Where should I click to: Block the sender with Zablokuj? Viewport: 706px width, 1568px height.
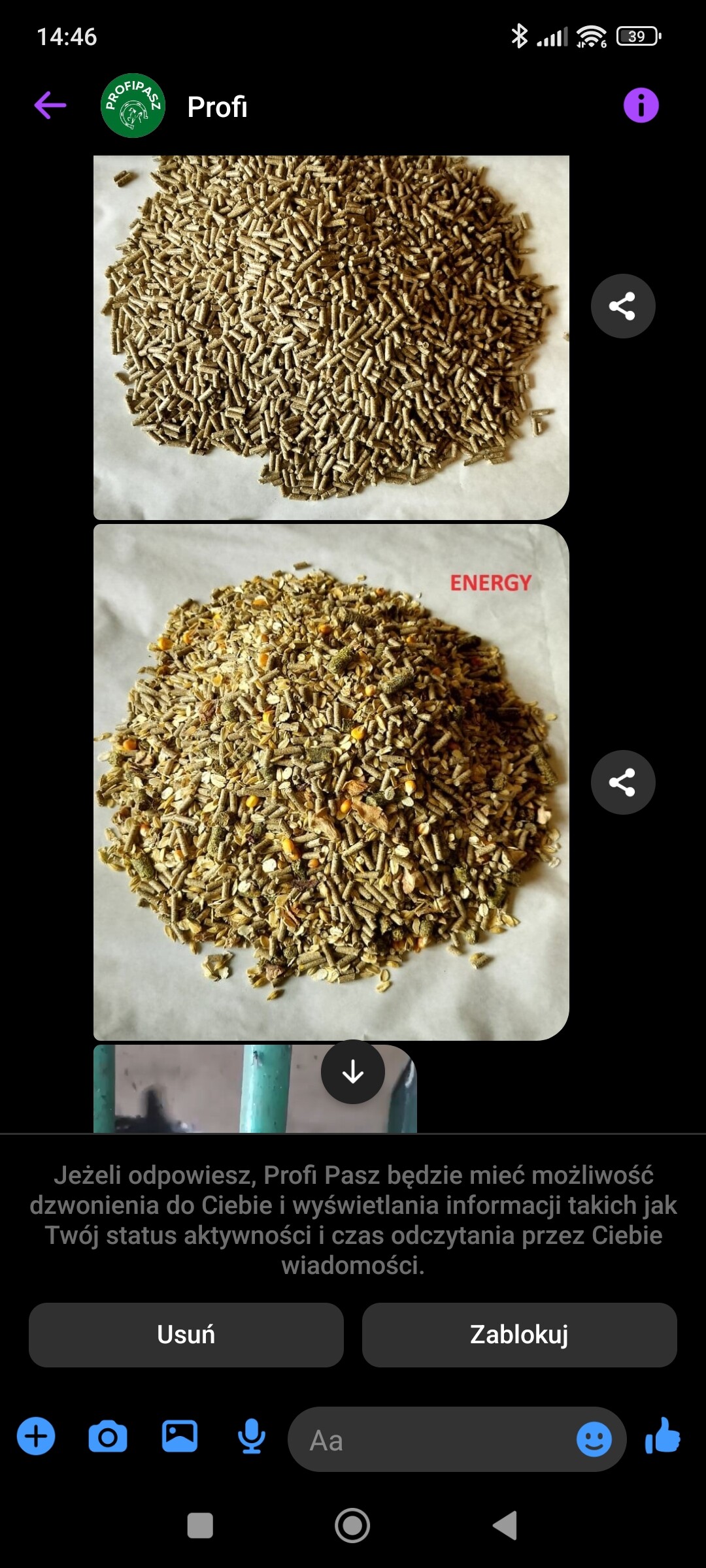click(x=519, y=1334)
